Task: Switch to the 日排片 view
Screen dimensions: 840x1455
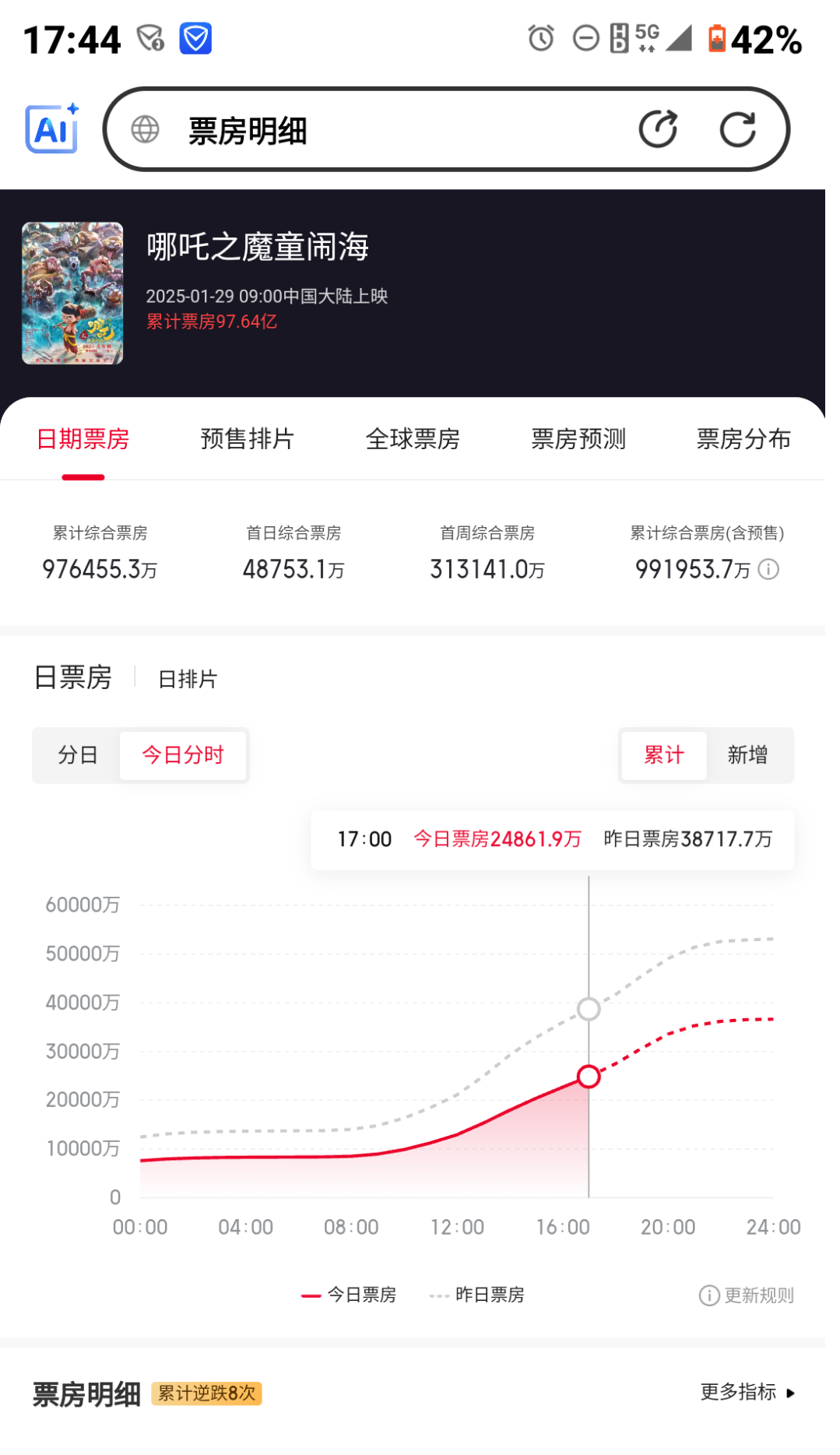Action: click(188, 679)
